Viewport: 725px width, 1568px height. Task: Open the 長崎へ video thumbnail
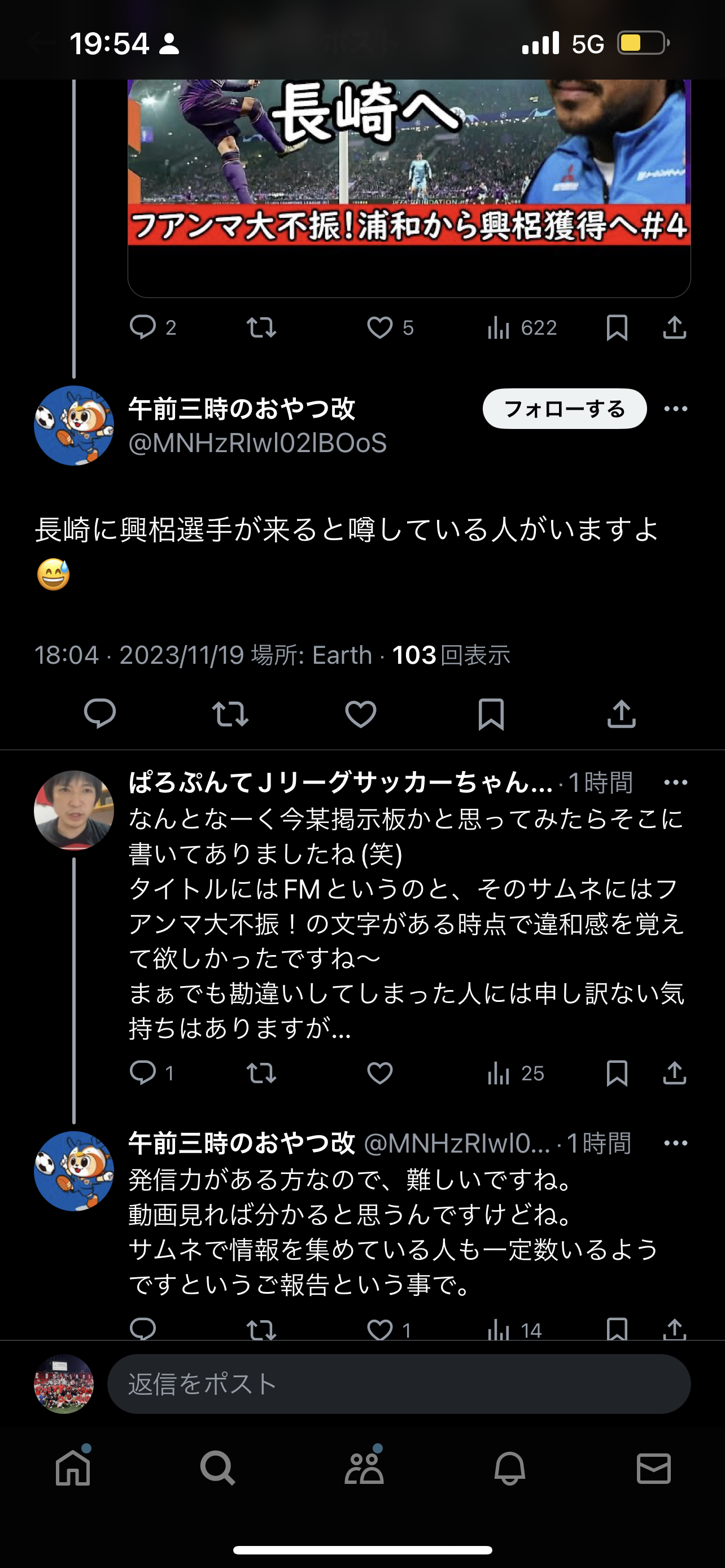click(x=409, y=164)
